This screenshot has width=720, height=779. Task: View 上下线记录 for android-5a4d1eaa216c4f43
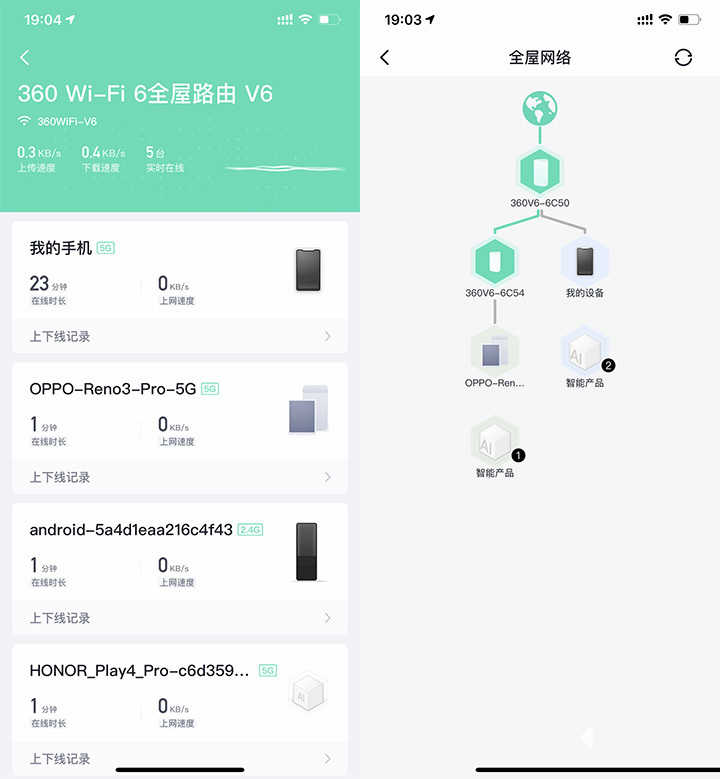[180, 618]
